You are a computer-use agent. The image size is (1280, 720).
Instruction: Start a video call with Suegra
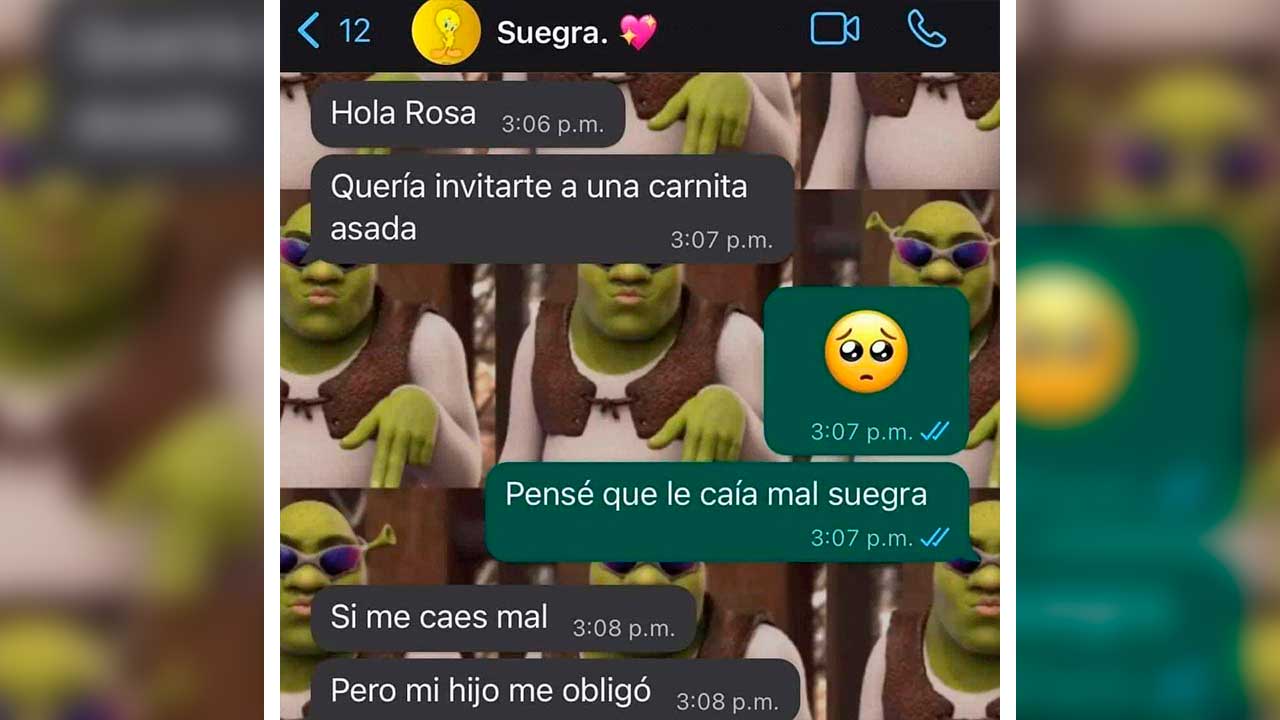click(x=834, y=30)
